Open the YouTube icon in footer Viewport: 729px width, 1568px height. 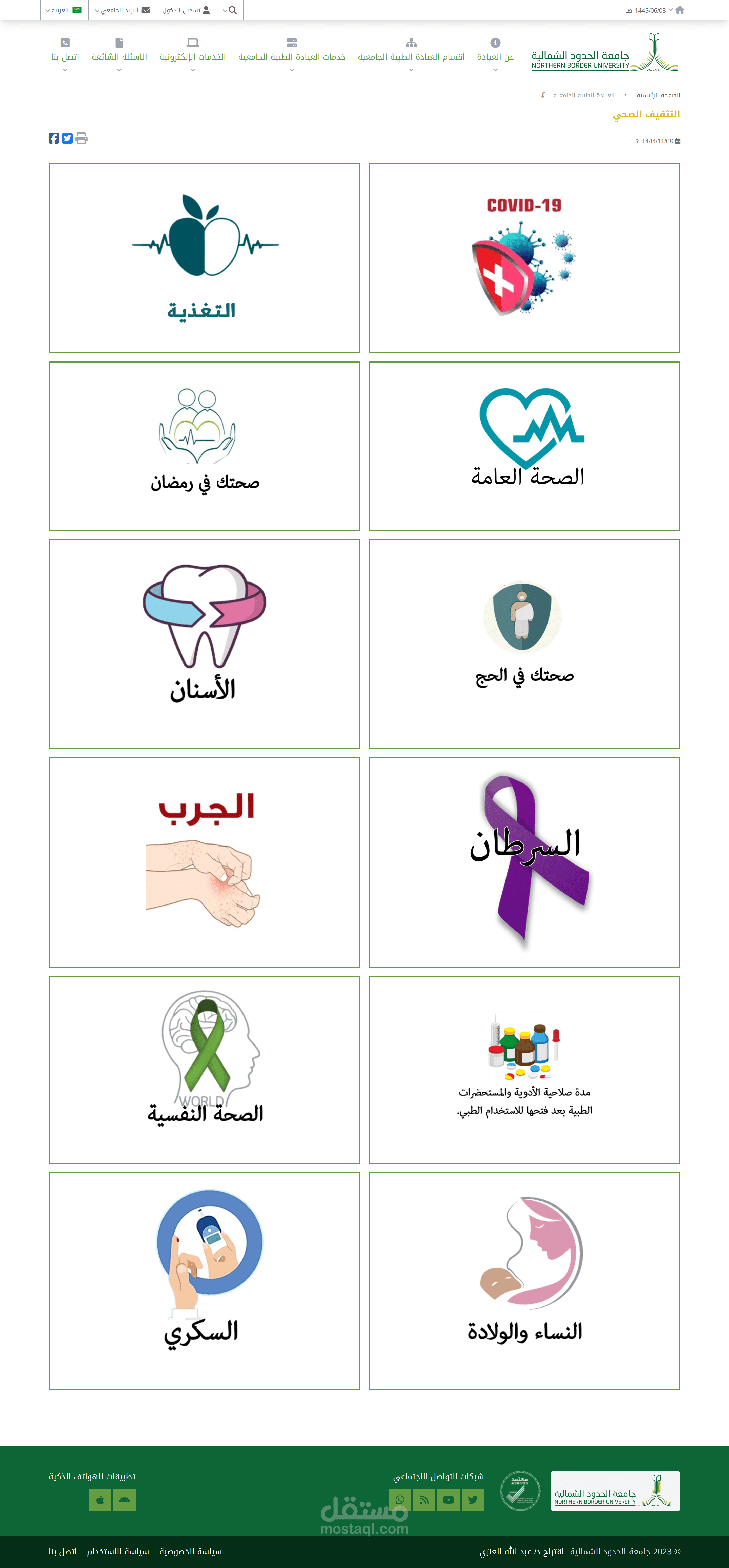click(x=449, y=1500)
